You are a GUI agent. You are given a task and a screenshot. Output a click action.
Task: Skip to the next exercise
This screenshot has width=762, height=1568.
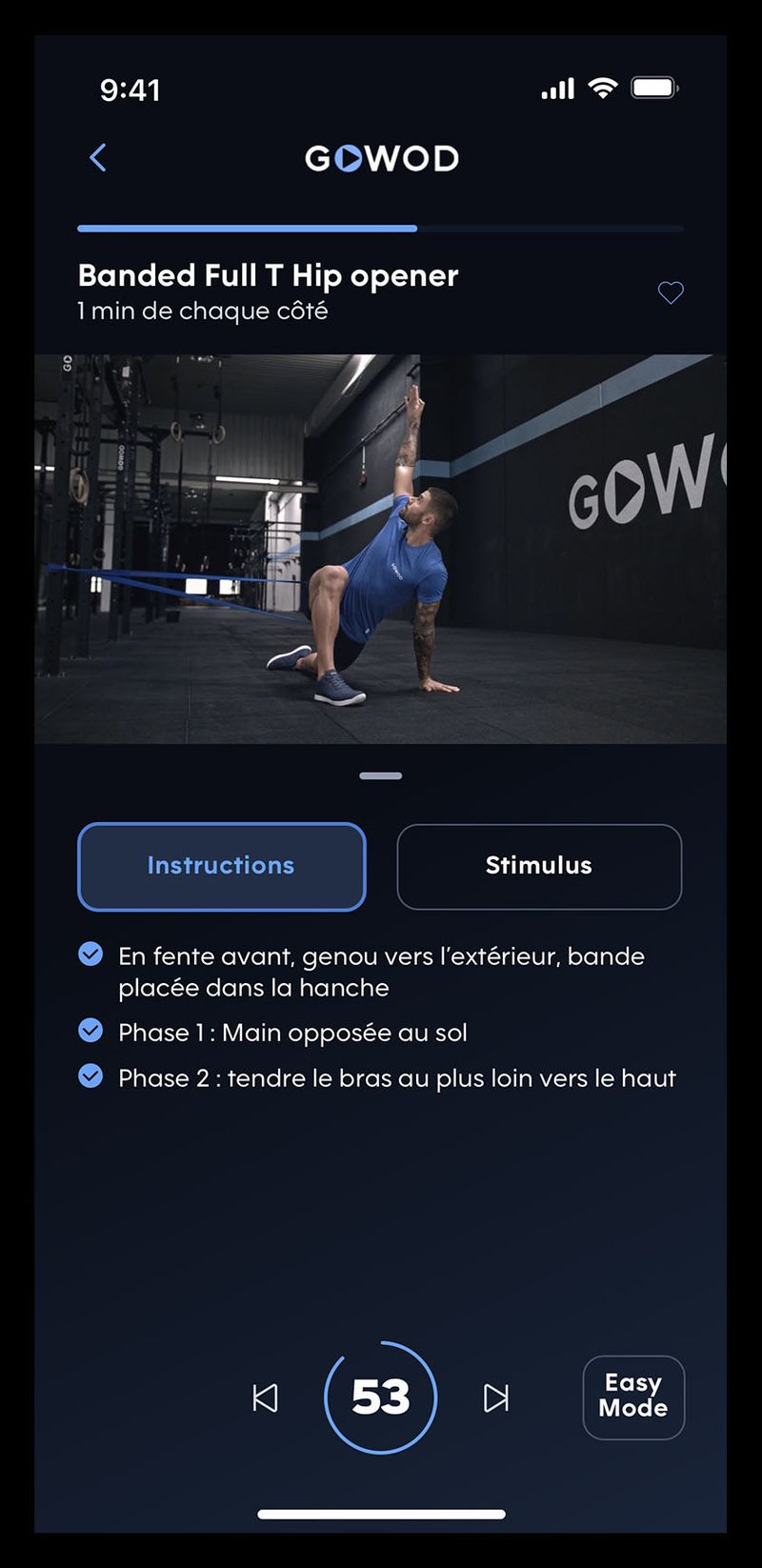point(496,1398)
